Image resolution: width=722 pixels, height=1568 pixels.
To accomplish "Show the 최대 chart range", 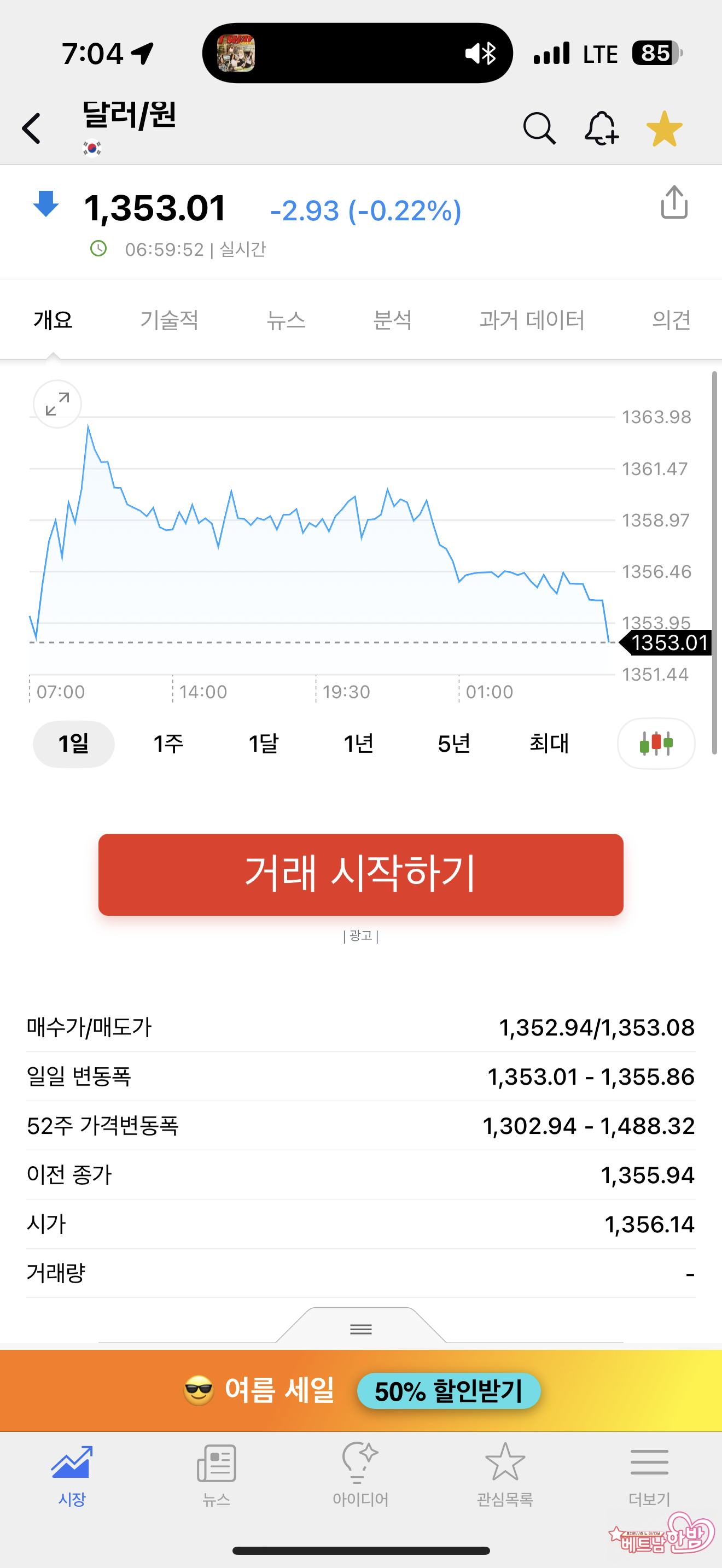I will point(549,744).
